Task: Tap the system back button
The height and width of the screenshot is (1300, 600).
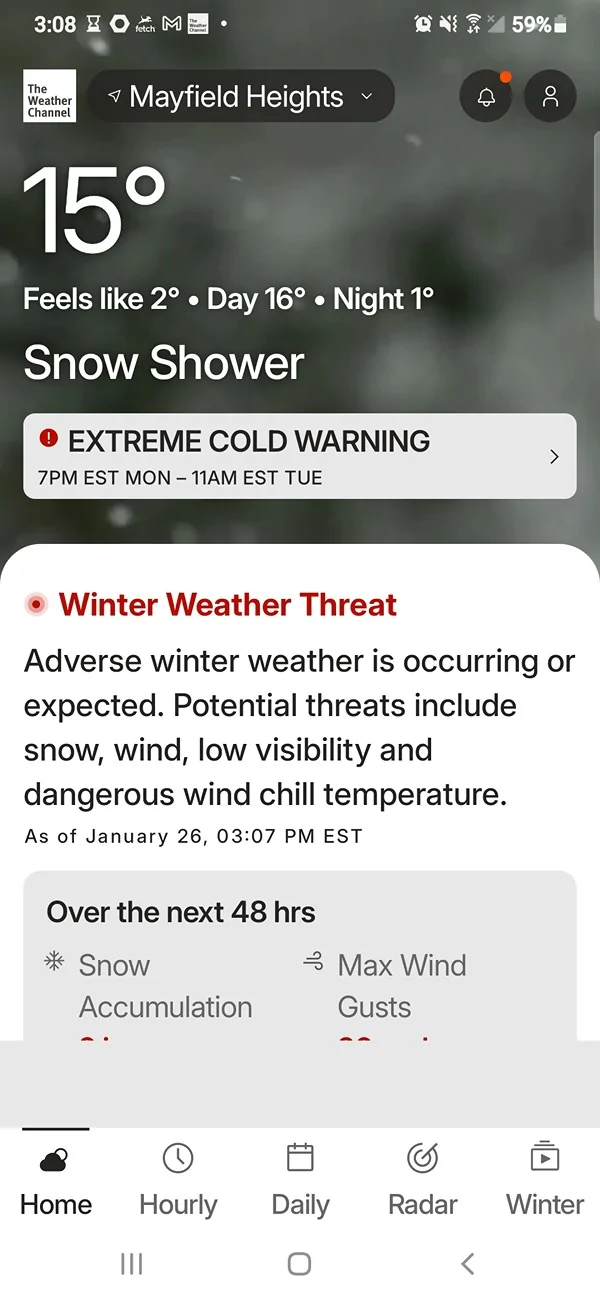Action: coord(467,1264)
